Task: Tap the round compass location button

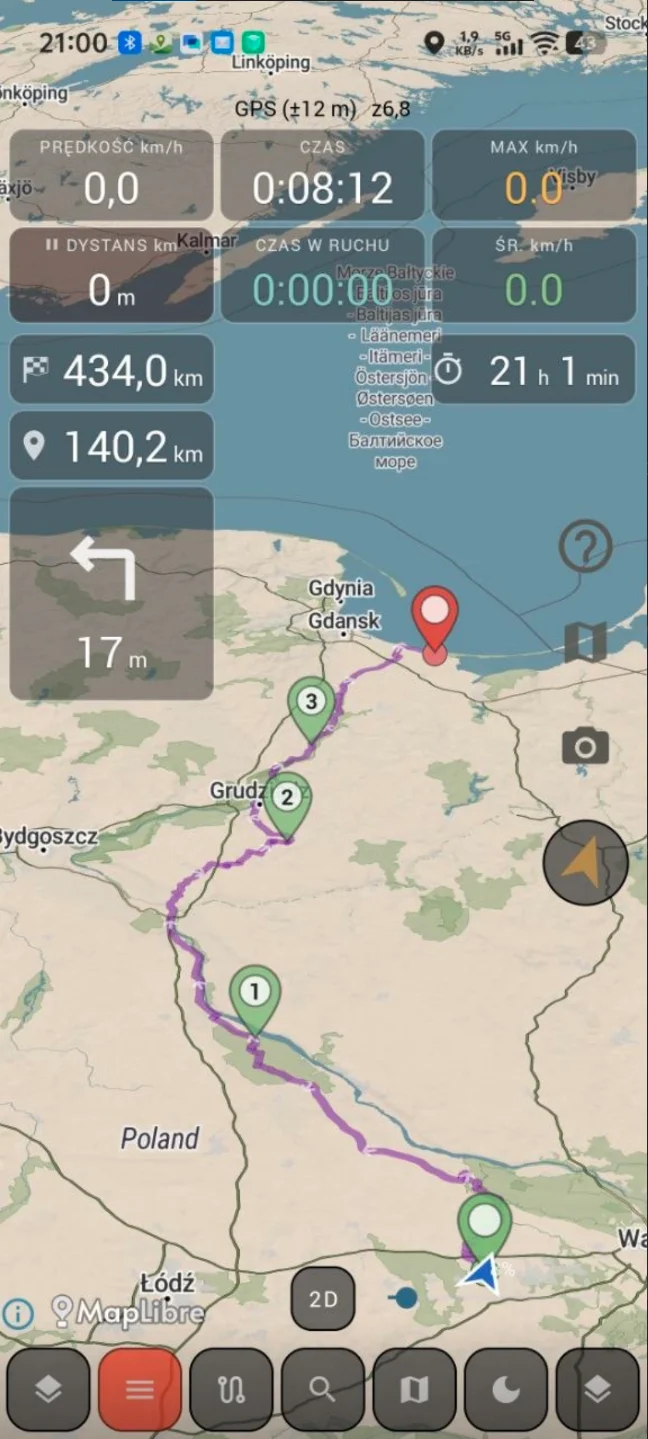Action: [x=586, y=863]
